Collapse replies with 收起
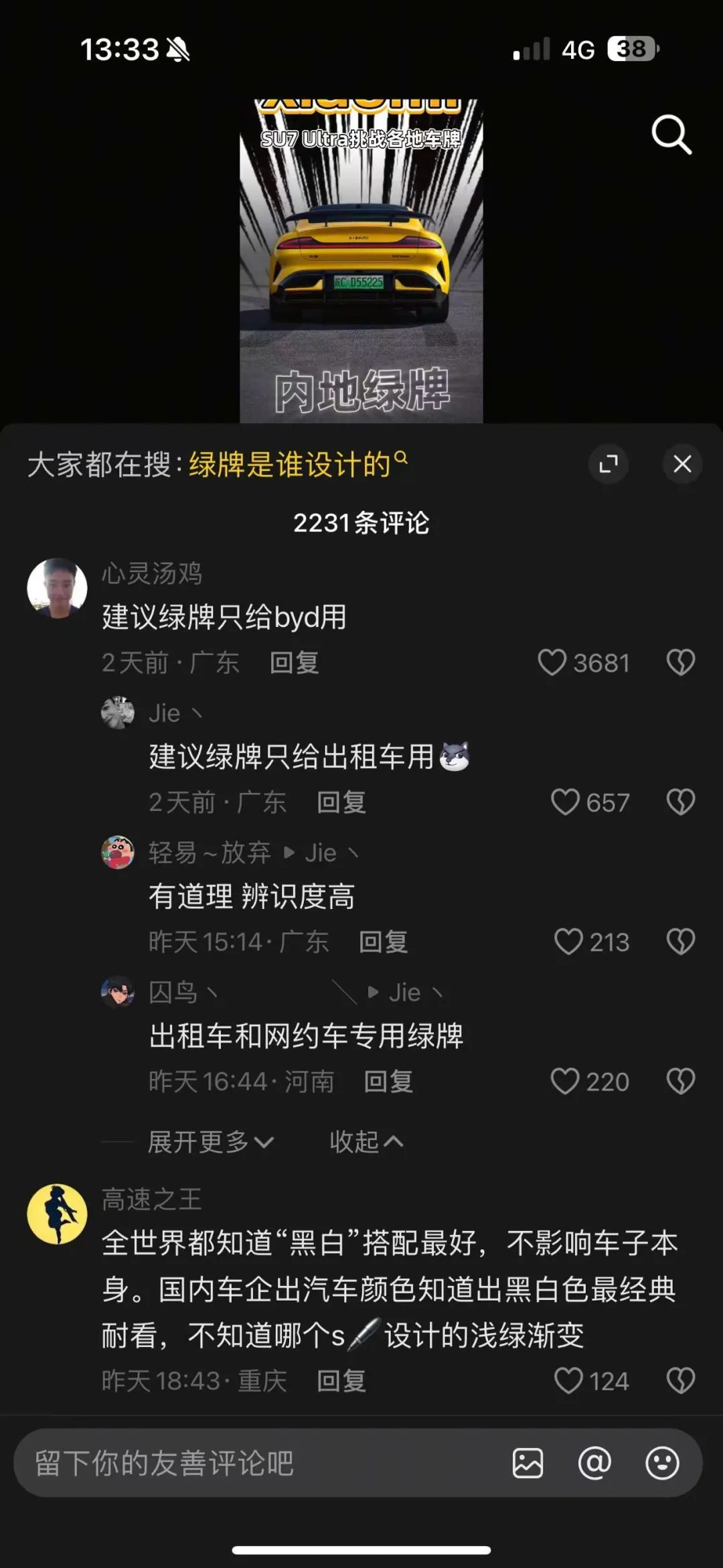 (x=366, y=1141)
